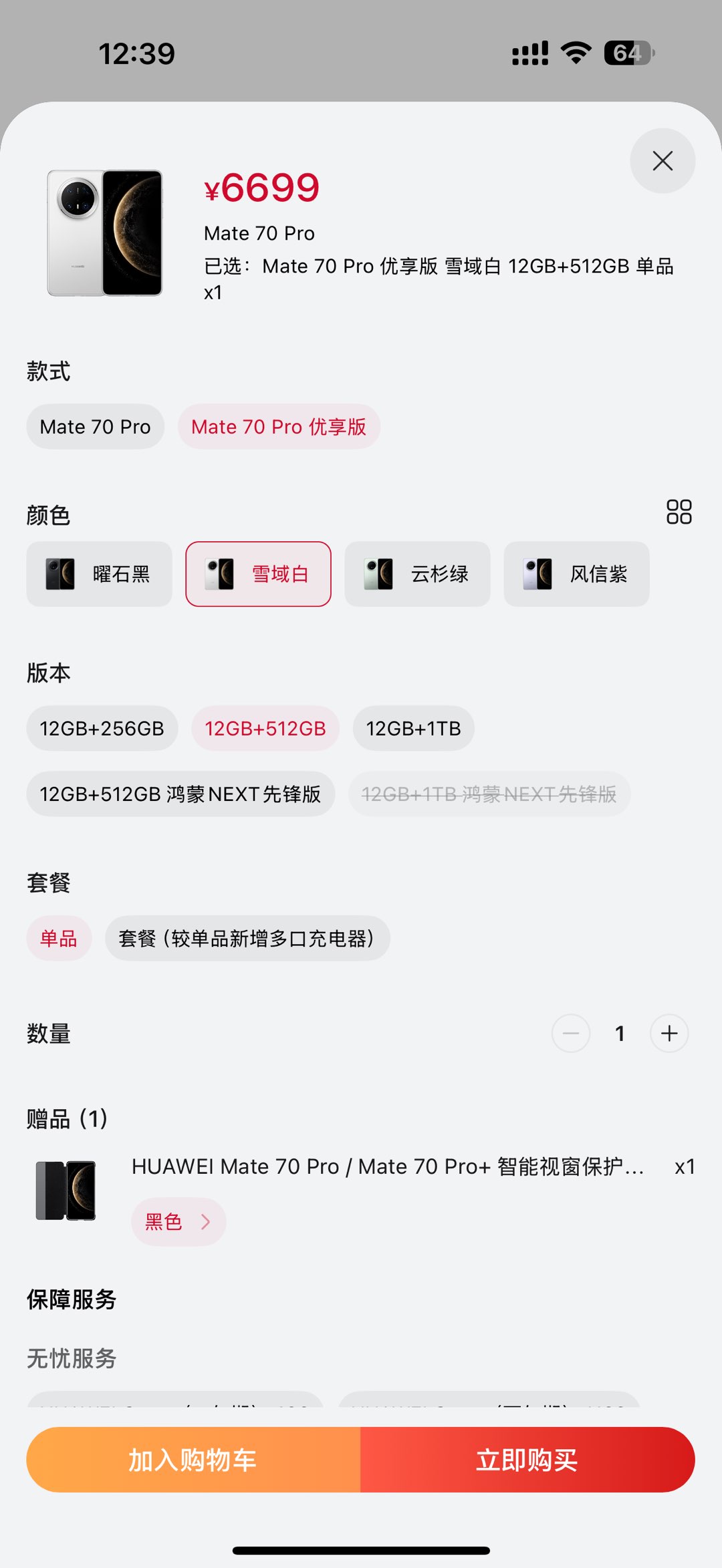Select 12GB+512GB 鸿蒙NEXT先锋版
Viewport: 722px width, 1568px height.
180,794
